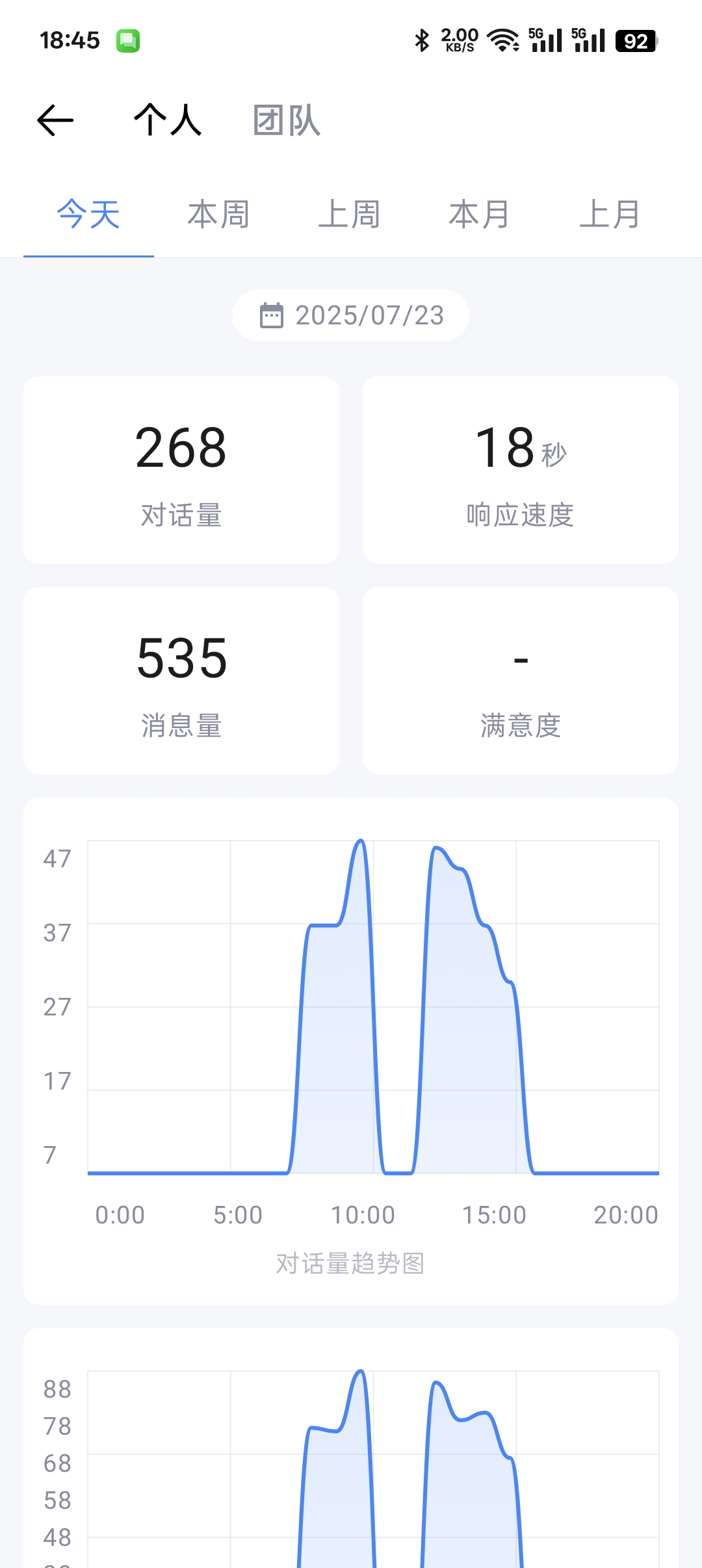
Task: Go back using the arrow icon
Action: 55,120
